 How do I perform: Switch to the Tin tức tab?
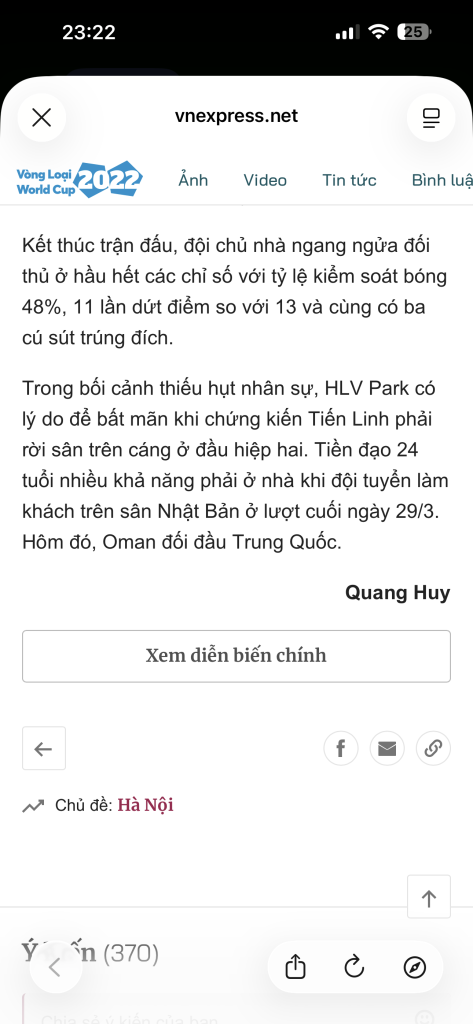click(x=349, y=180)
